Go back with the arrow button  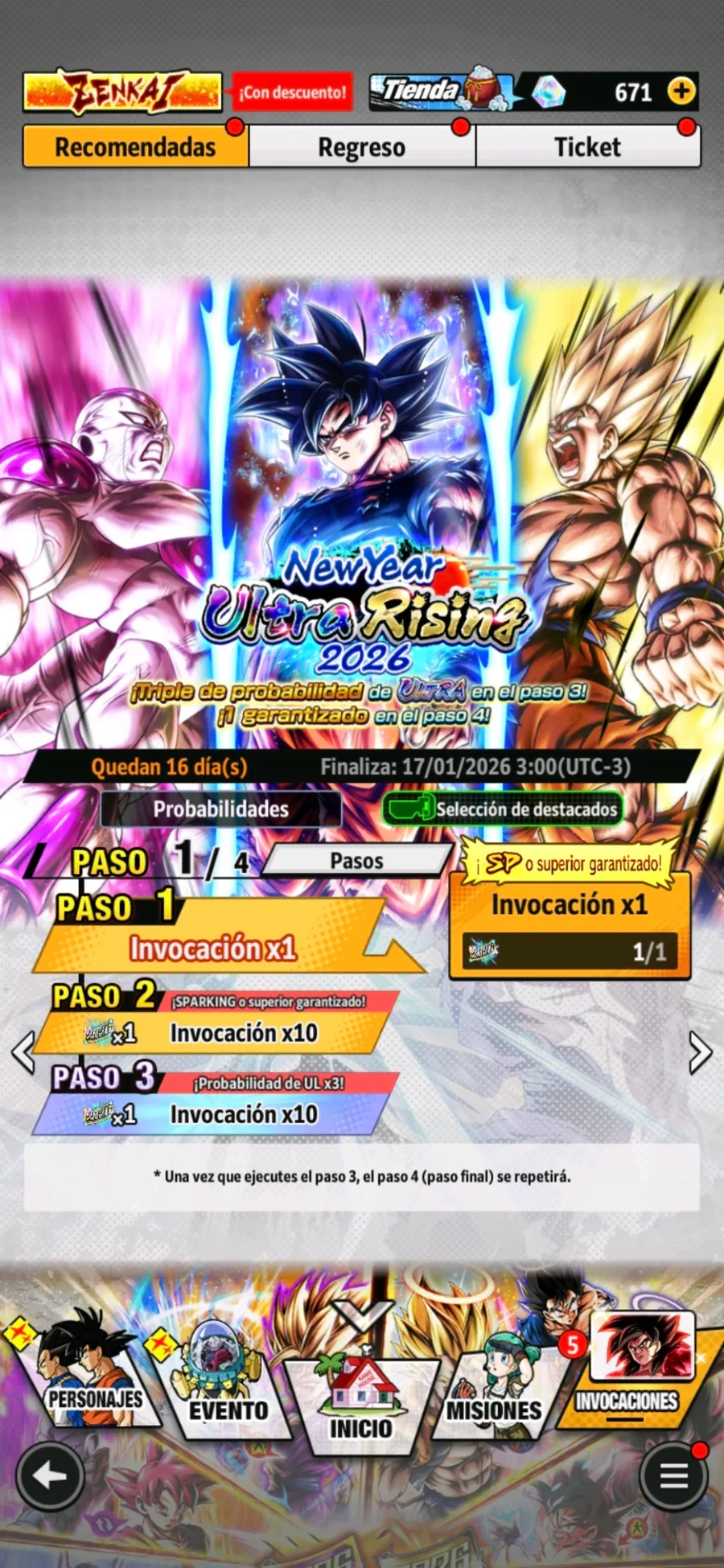[50, 1476]
